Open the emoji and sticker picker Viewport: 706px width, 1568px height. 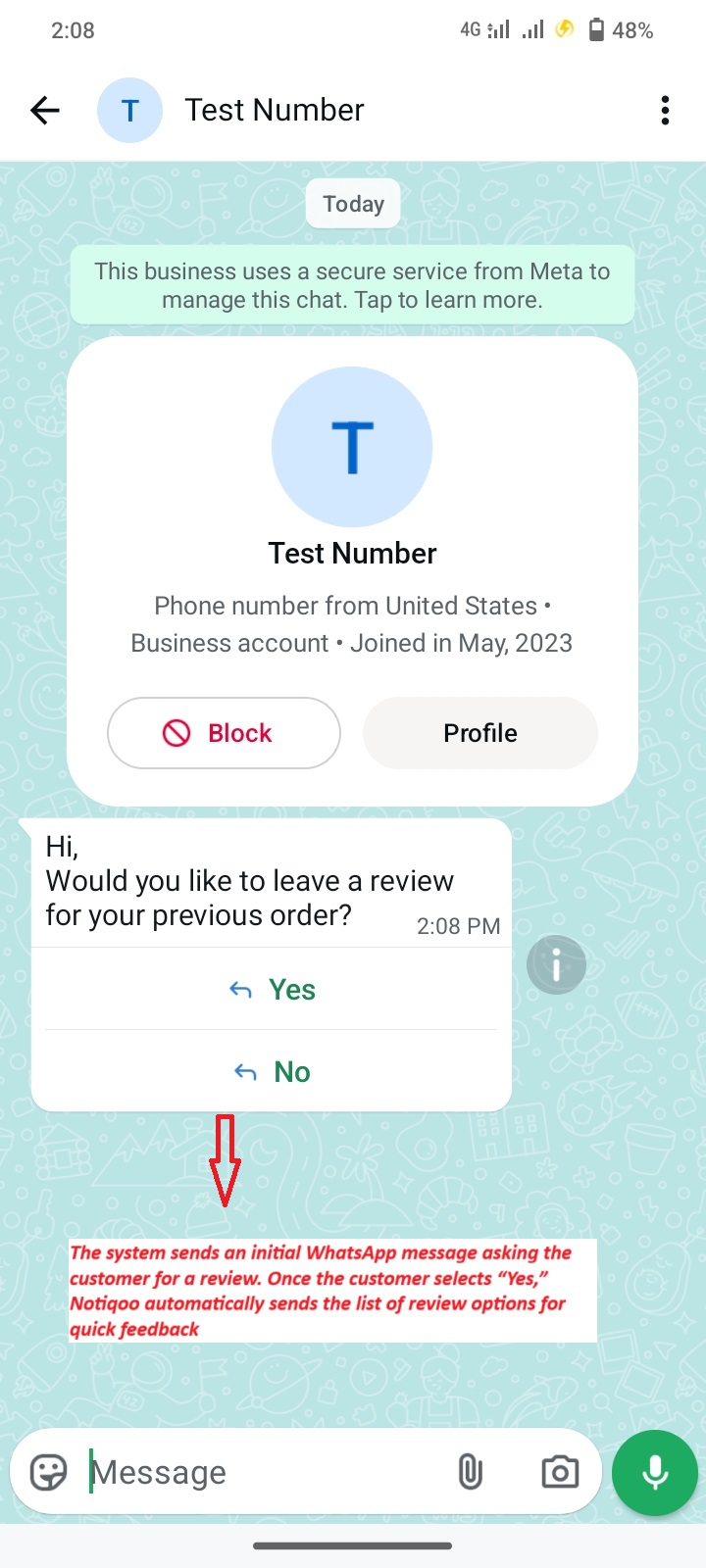tap(48, 1472)
